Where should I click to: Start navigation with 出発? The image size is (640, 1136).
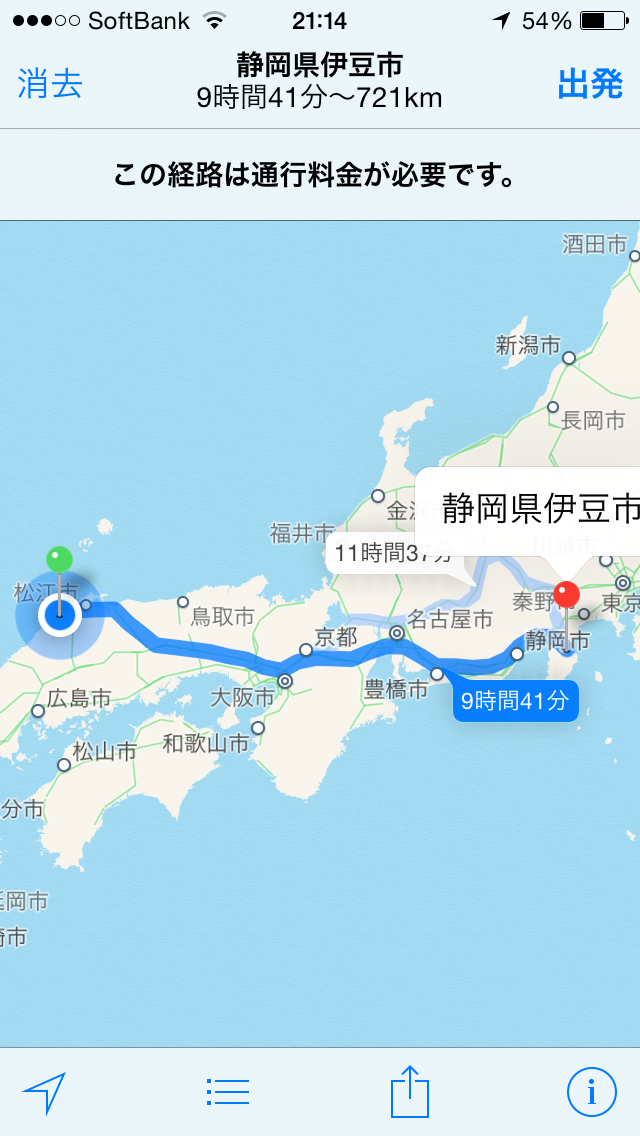(x=590, y=84)
